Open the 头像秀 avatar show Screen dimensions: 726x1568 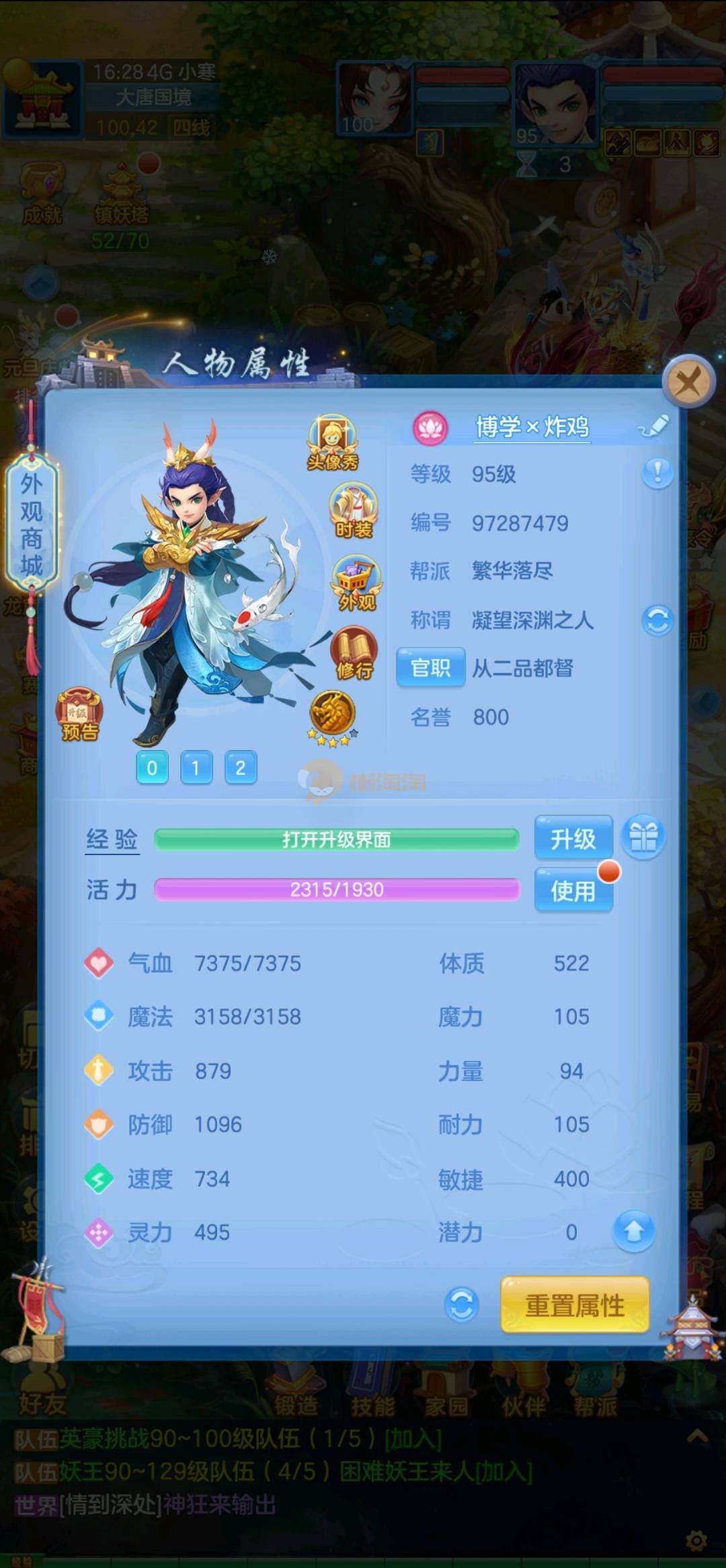pos(333,442)
